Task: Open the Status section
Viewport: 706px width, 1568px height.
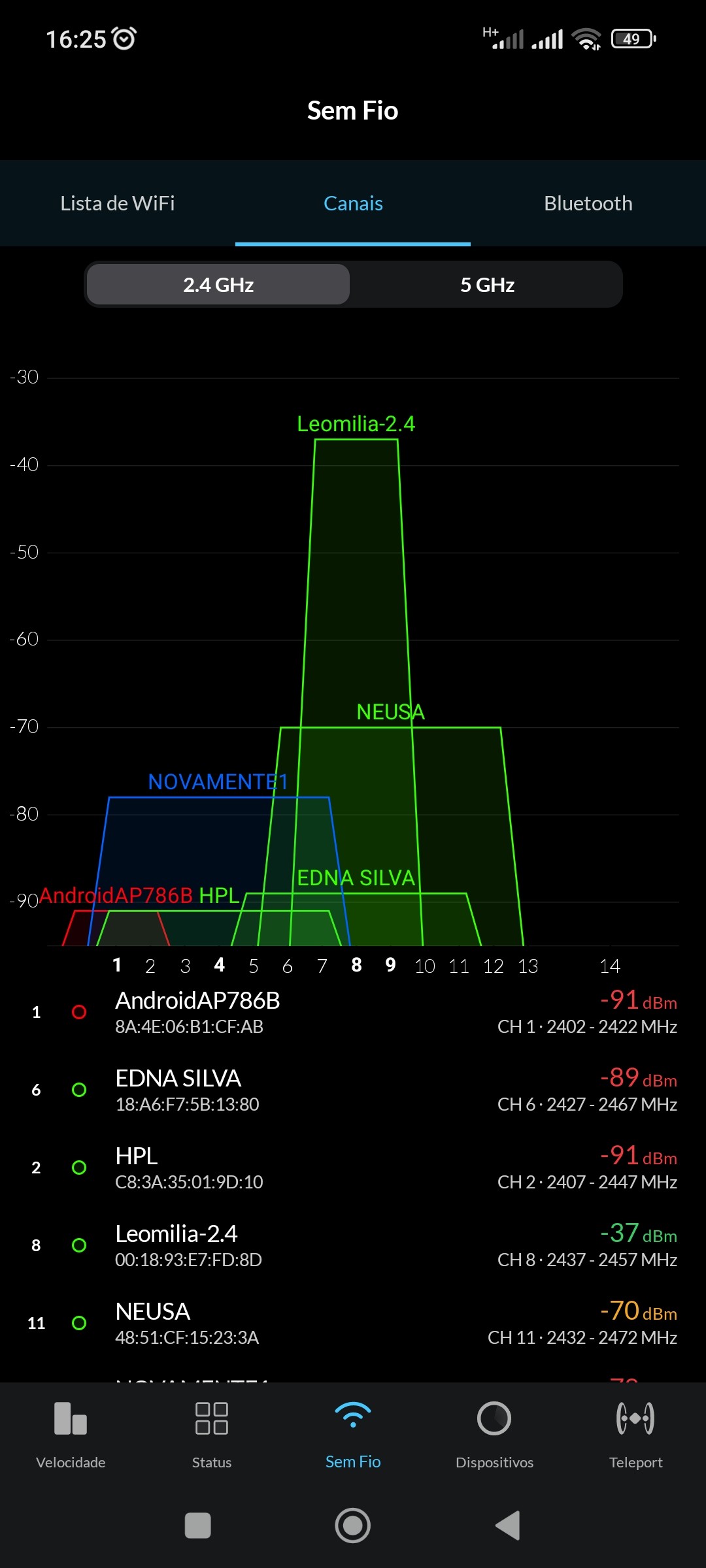Action: (212, 1434)
